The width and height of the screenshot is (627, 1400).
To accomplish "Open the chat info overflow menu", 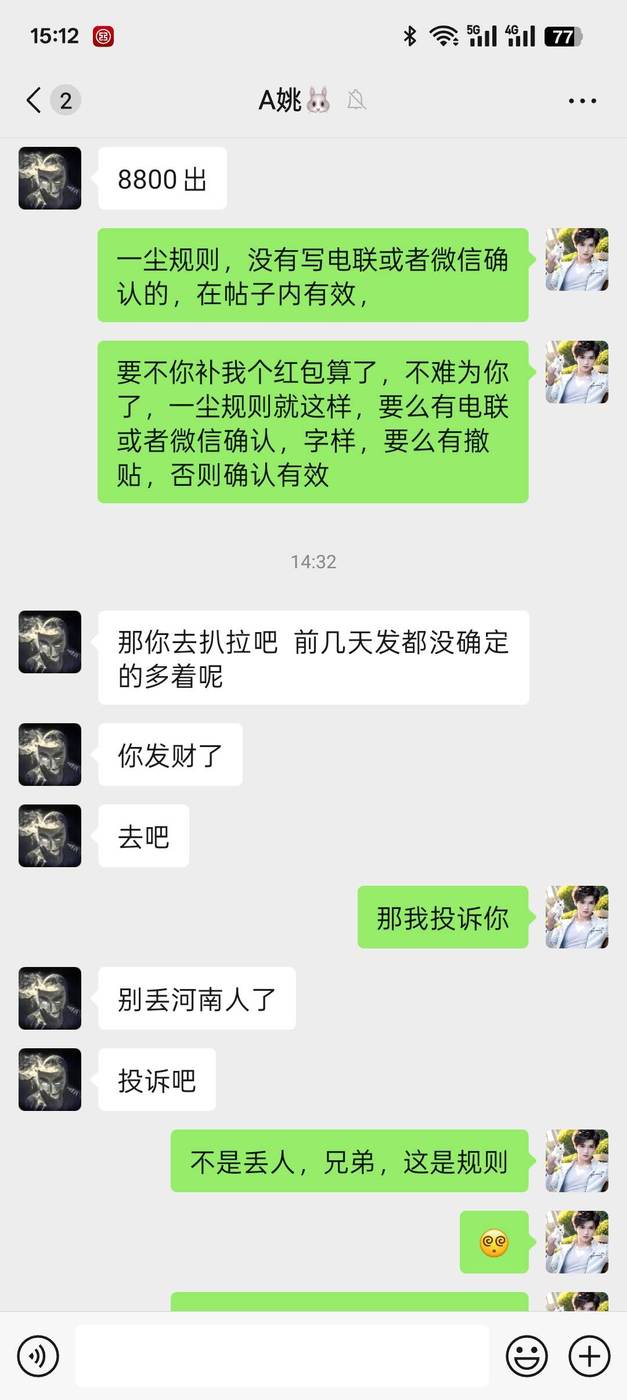I will click(x=582, y=100).
